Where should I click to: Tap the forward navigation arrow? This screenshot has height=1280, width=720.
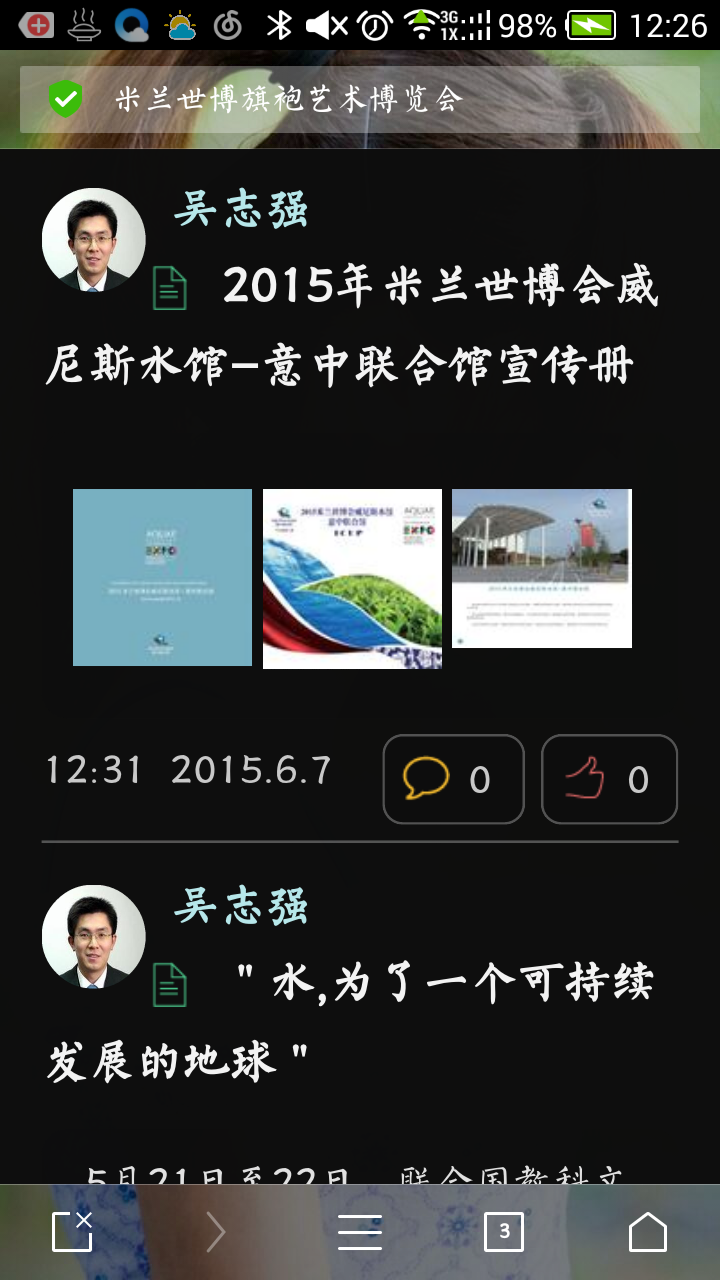216,1232
